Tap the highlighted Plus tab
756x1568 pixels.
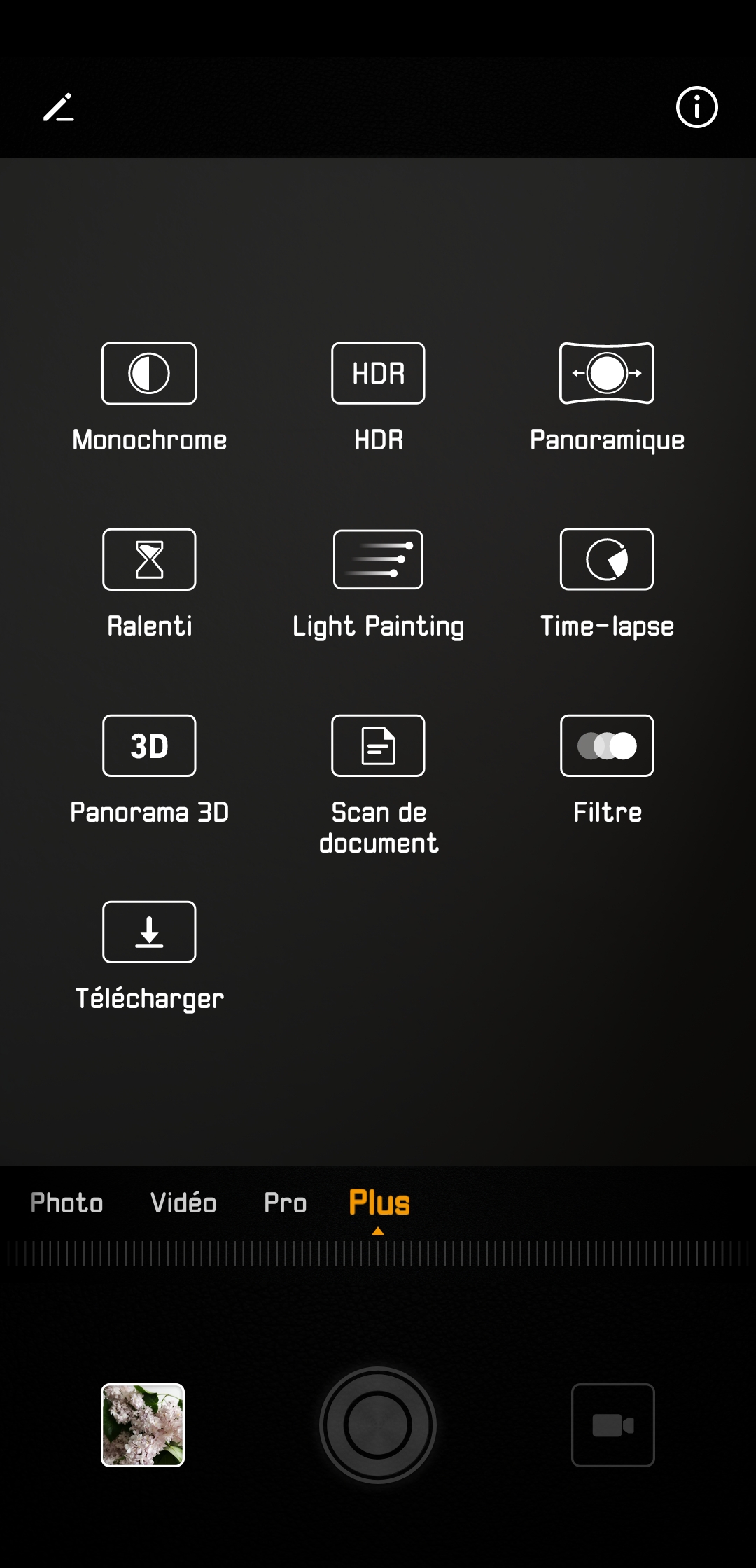tap(379, 1203)
